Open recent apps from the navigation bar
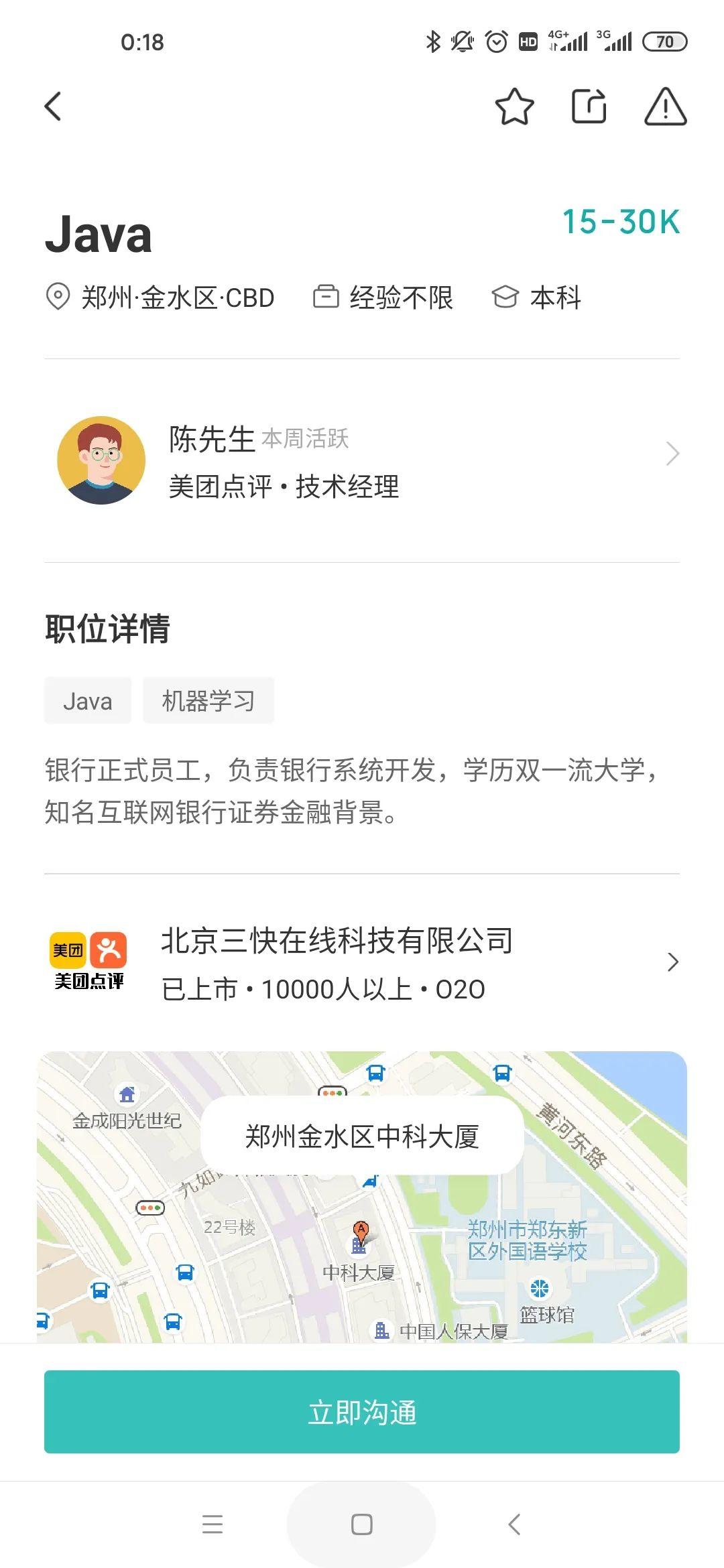 pyautogui.click(x=213, y=1524)
